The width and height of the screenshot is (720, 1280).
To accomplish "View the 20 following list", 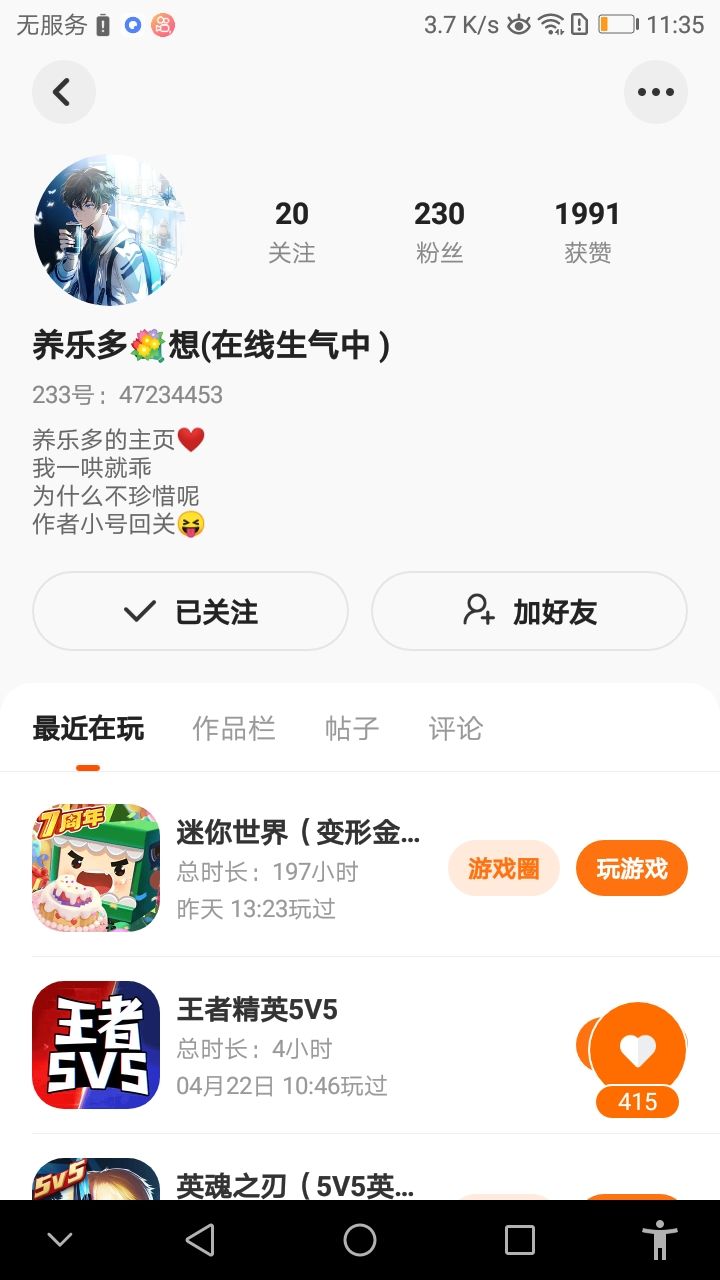I will (291, 230).
